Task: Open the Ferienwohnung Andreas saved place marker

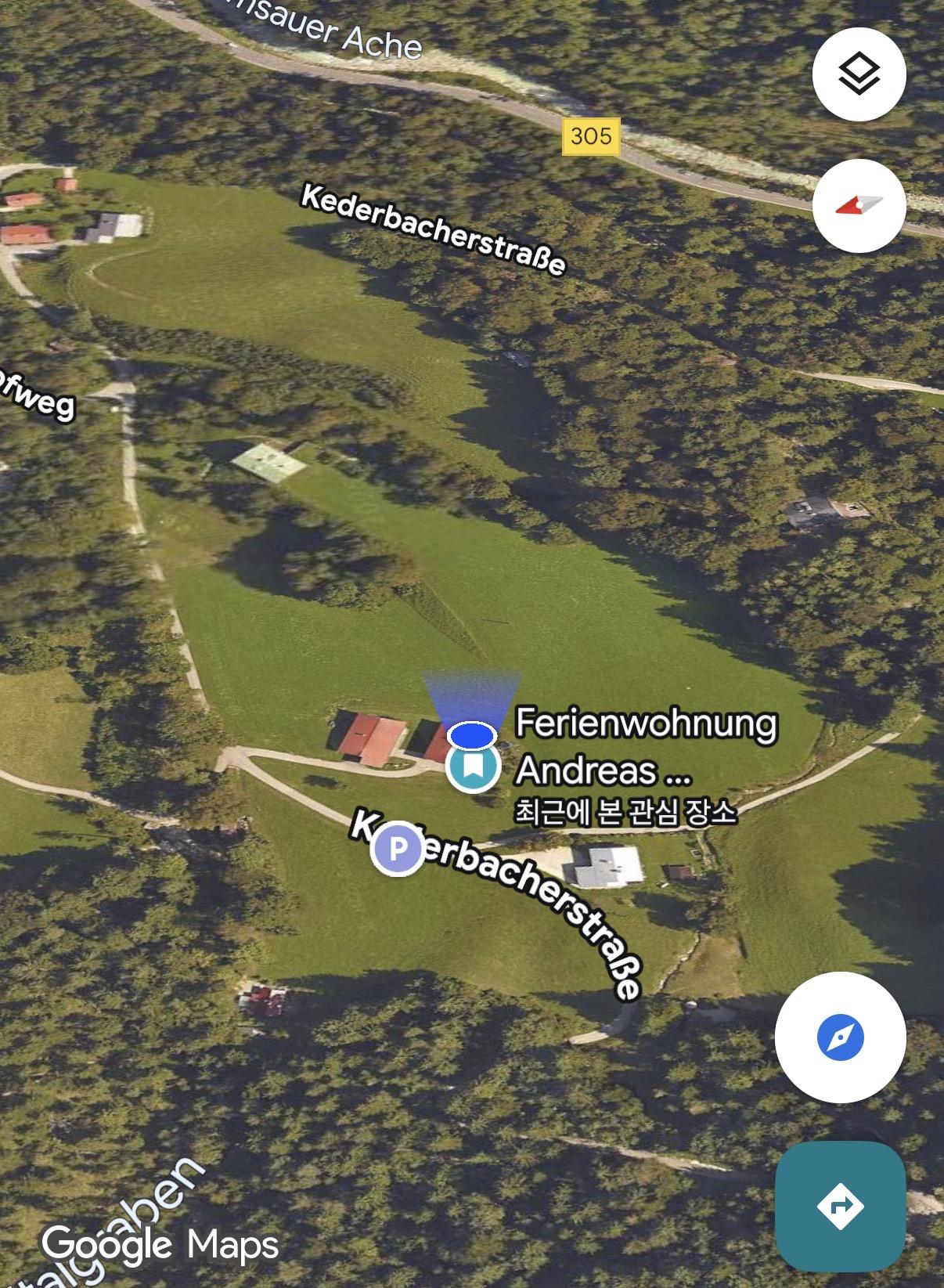Action: [x=473, y=767]
